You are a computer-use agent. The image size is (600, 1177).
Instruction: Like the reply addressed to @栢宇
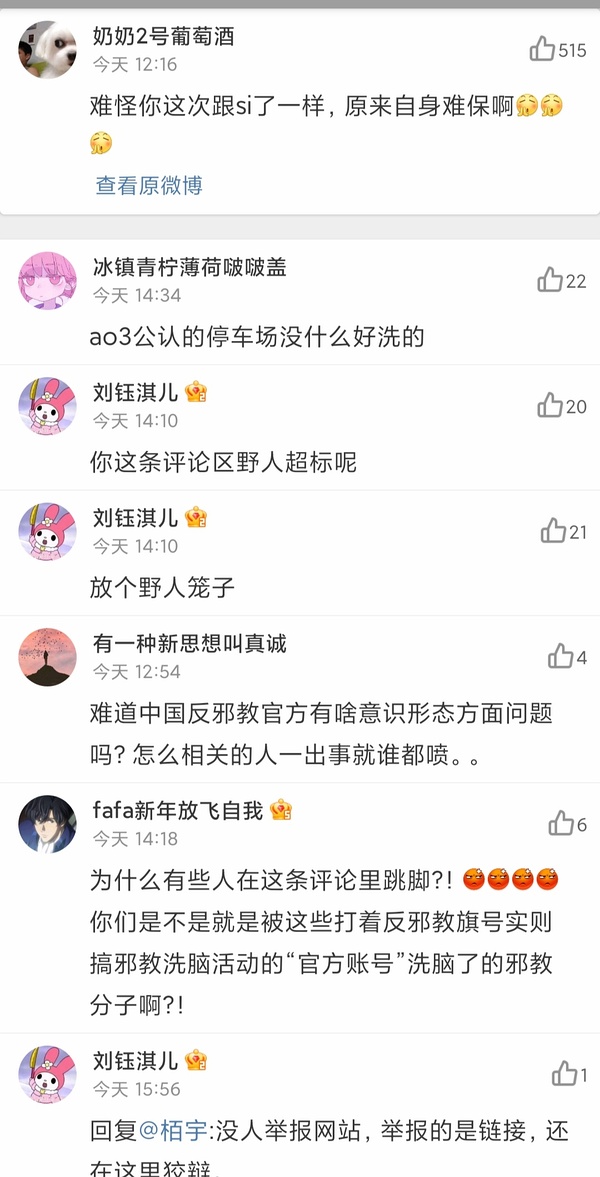[x=563, y=1074]
